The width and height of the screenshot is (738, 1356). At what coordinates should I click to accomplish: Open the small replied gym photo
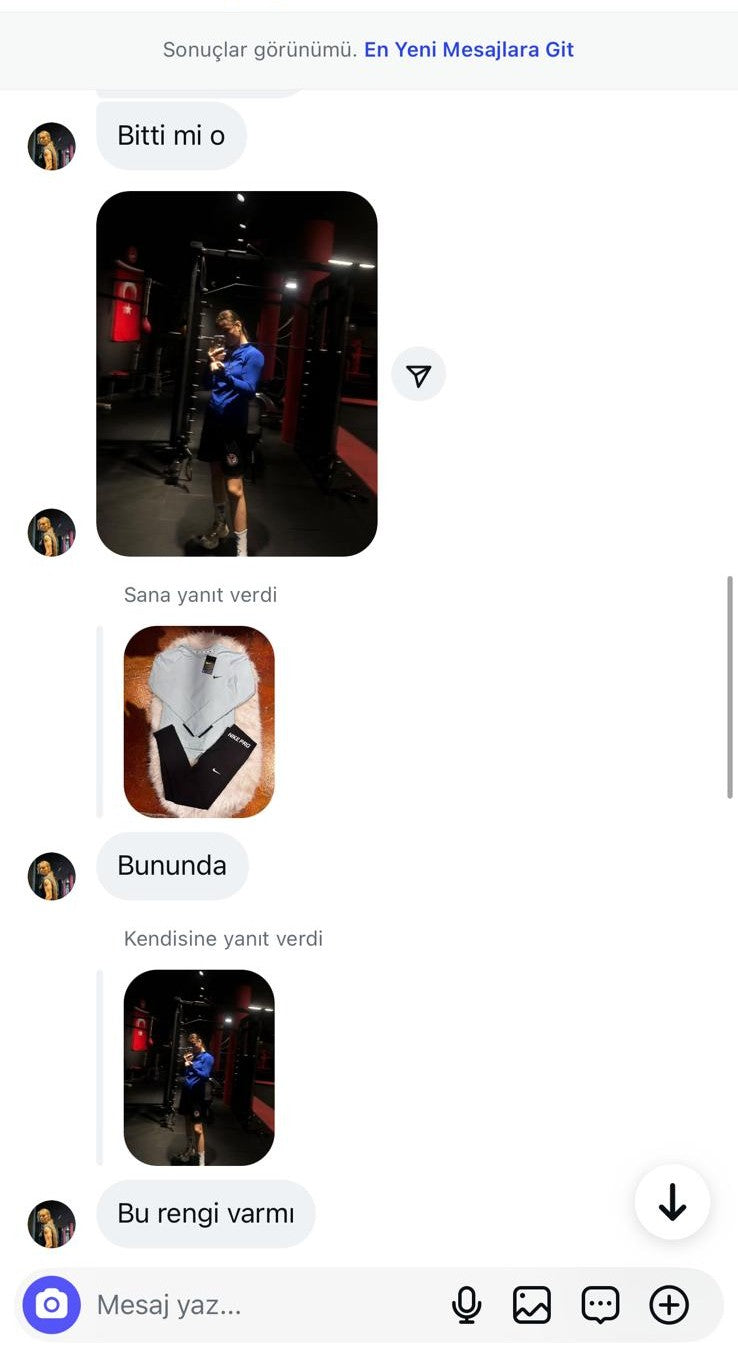pyautogui.click(x=199, y=1067)
